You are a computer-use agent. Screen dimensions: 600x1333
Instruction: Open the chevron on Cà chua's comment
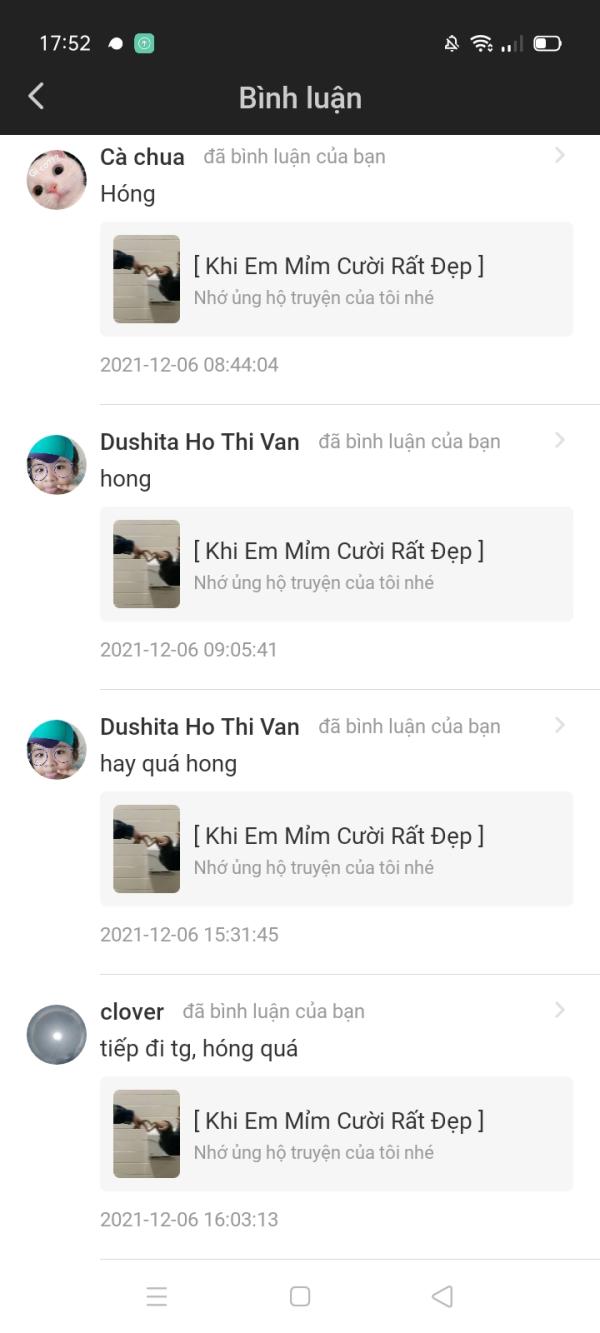(x=560, y=155)
